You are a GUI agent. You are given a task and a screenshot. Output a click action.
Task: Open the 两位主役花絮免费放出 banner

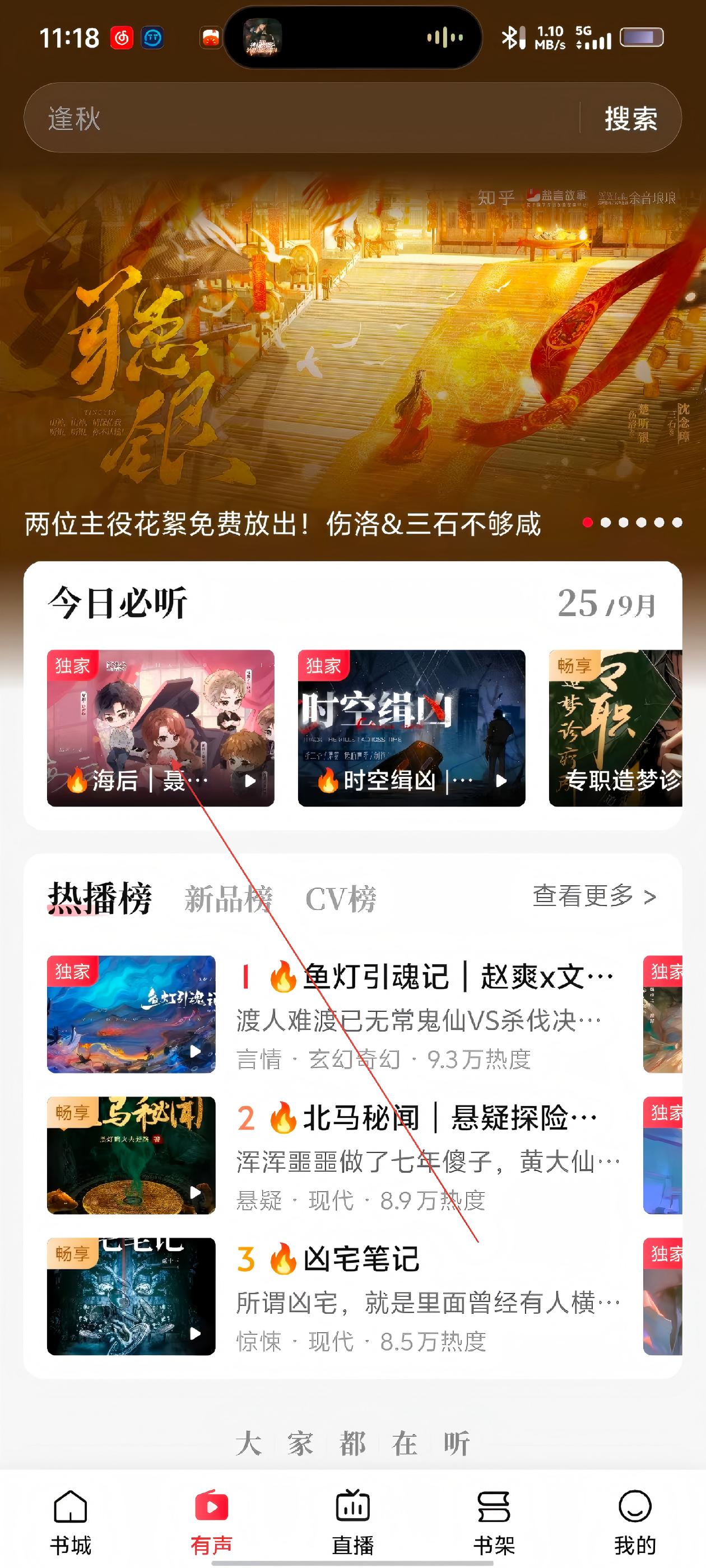pos(352,365)
